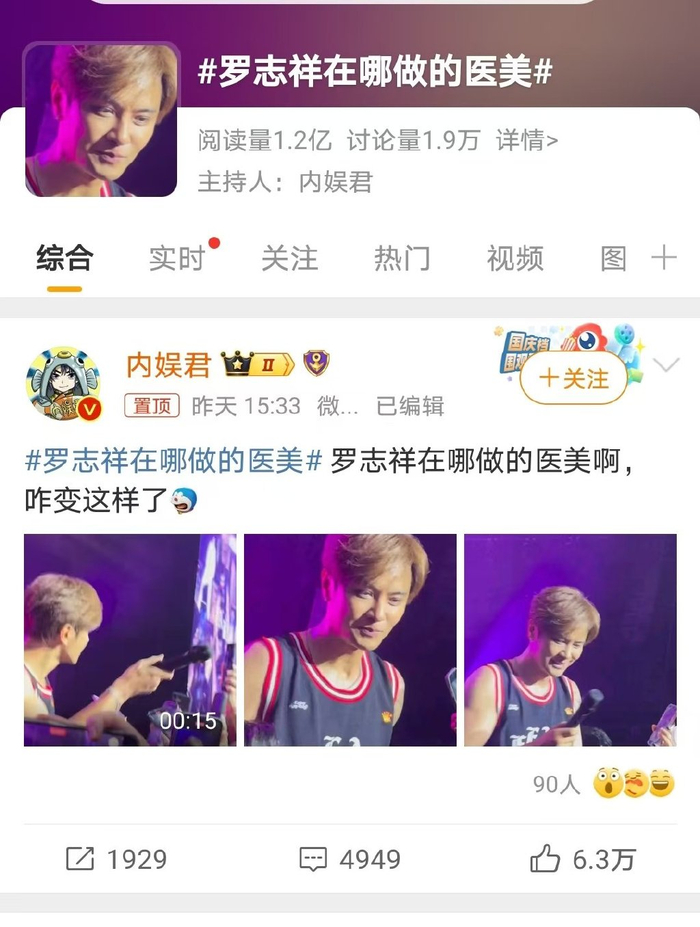Select the 综合 tab

click(65, 259)
